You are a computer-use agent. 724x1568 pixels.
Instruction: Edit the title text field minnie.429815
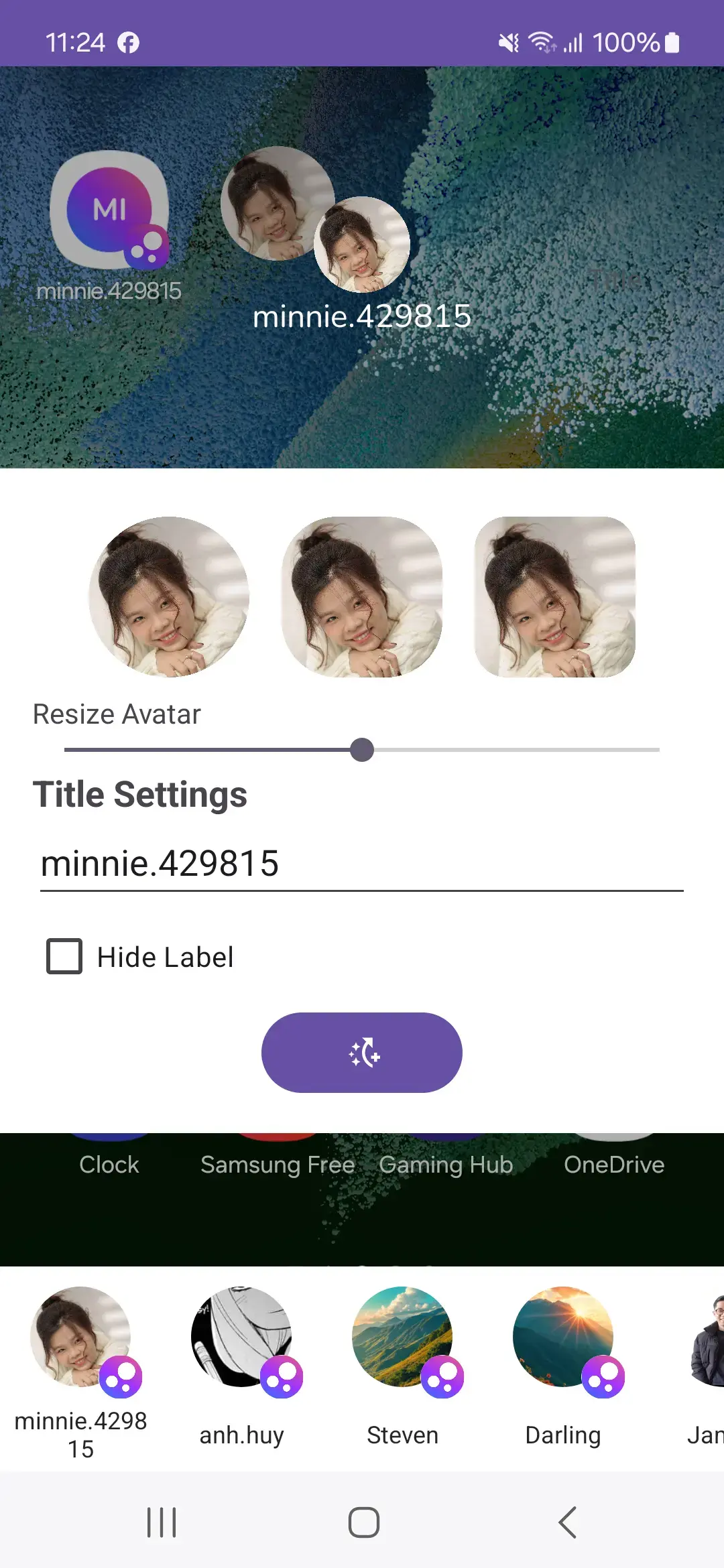point(362,864)
